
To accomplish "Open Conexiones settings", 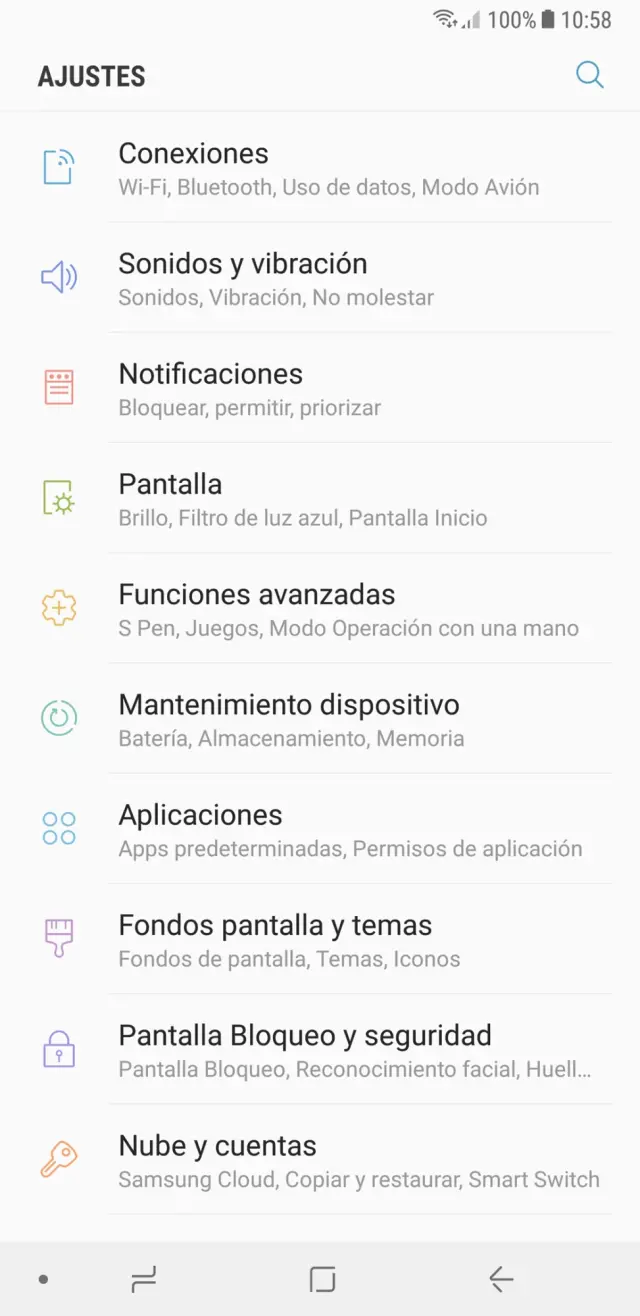I will [x=320, y=168].
